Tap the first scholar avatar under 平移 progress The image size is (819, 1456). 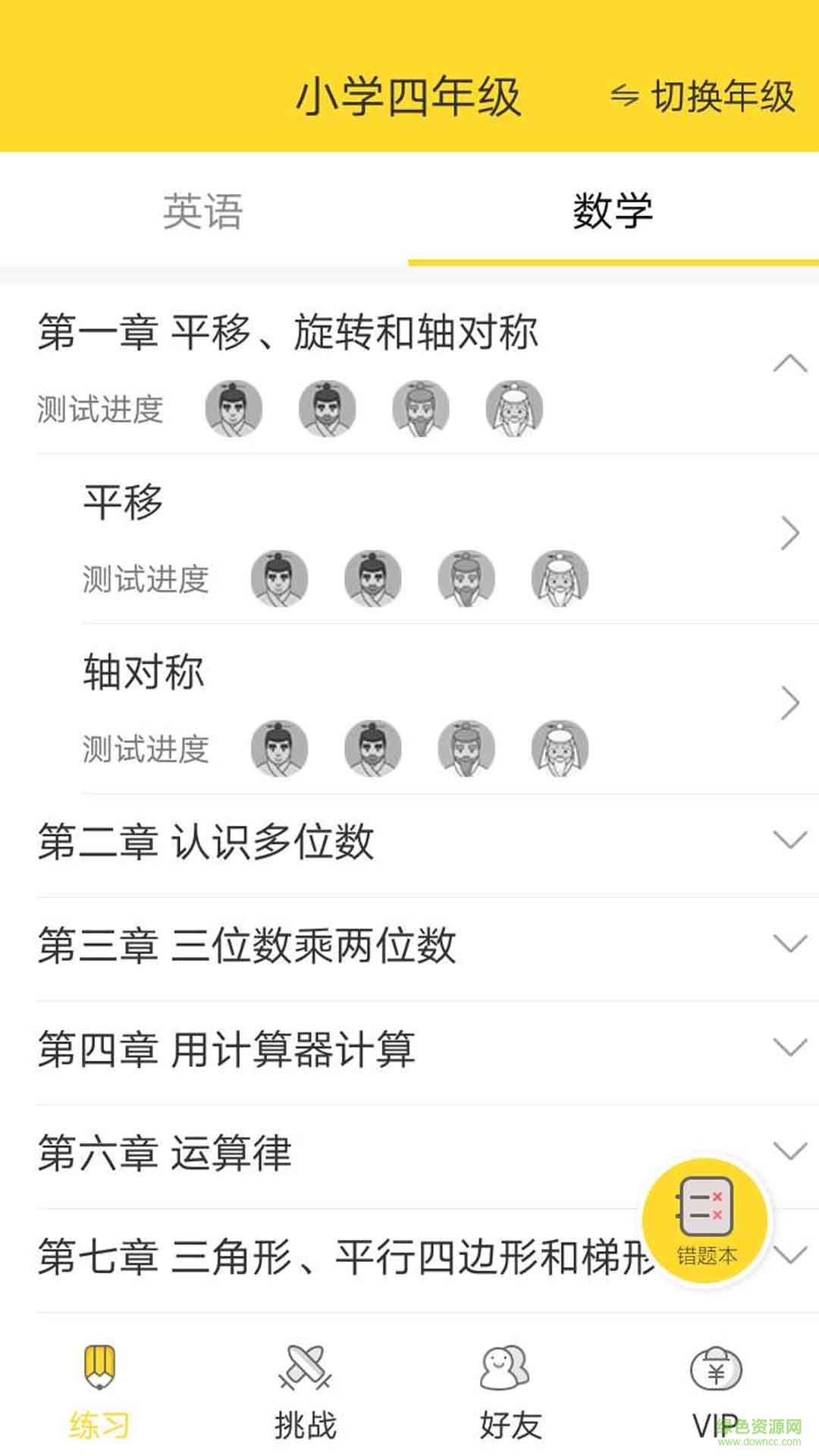click(x=279, y=578)
